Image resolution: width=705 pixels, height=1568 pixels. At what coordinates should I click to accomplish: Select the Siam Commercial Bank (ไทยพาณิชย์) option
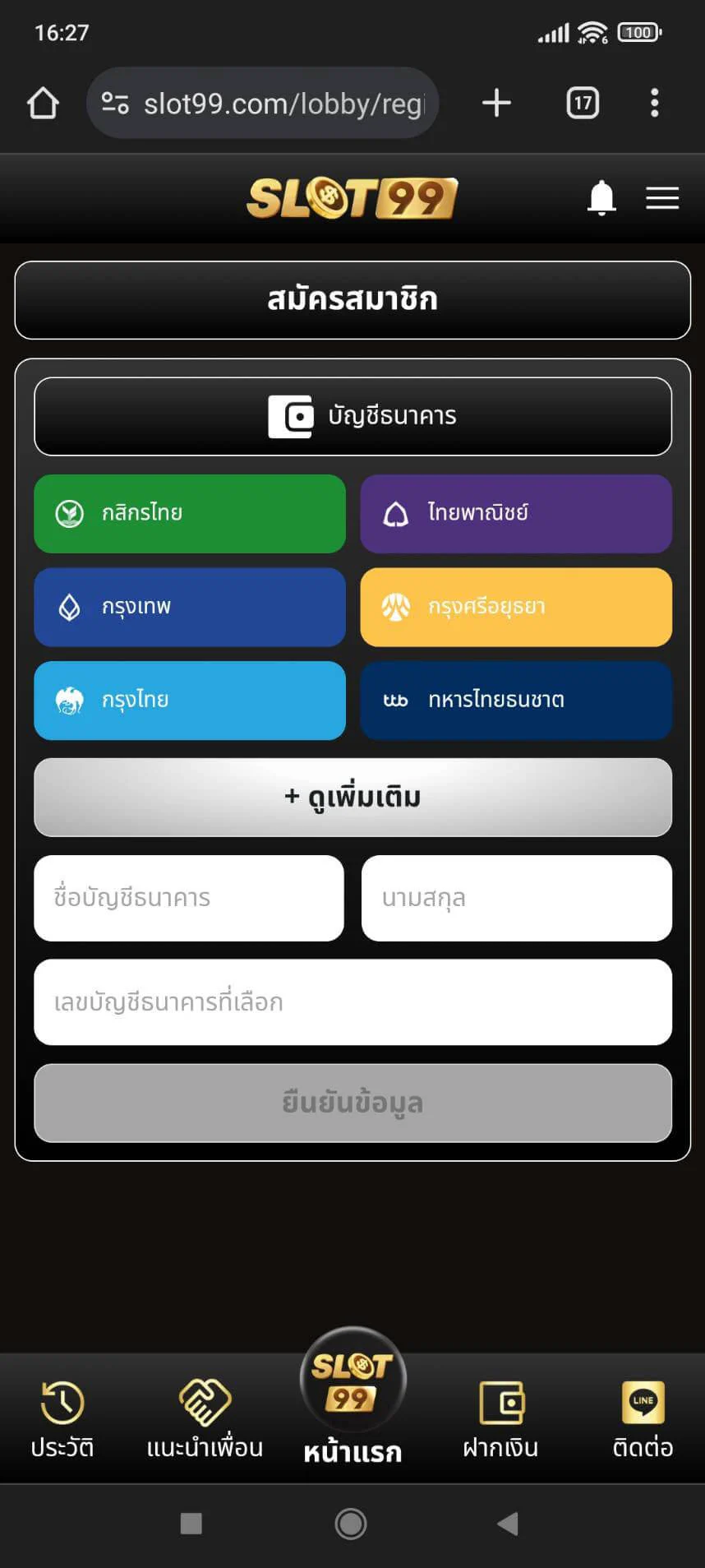(x=515, y=513)
